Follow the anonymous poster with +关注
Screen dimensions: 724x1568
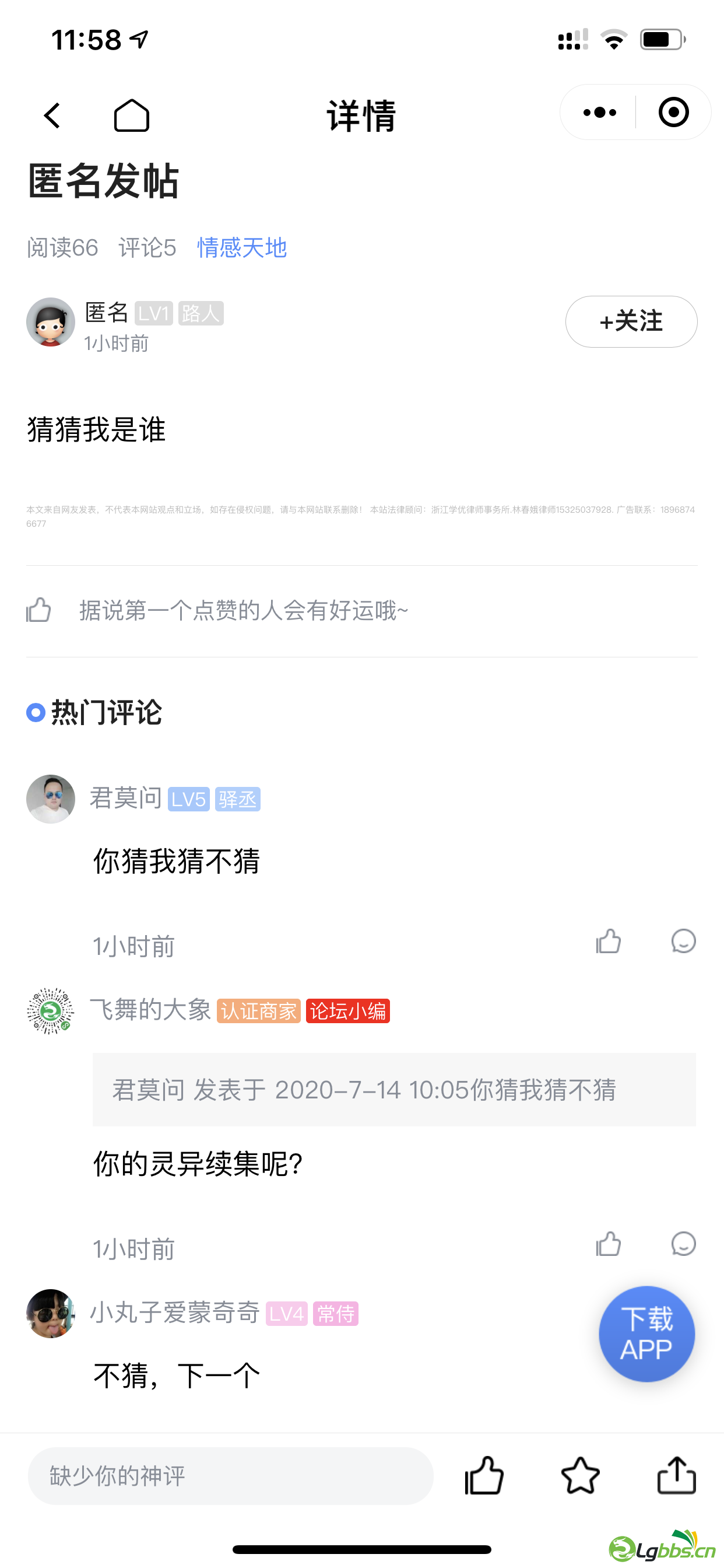click(630, 321)
